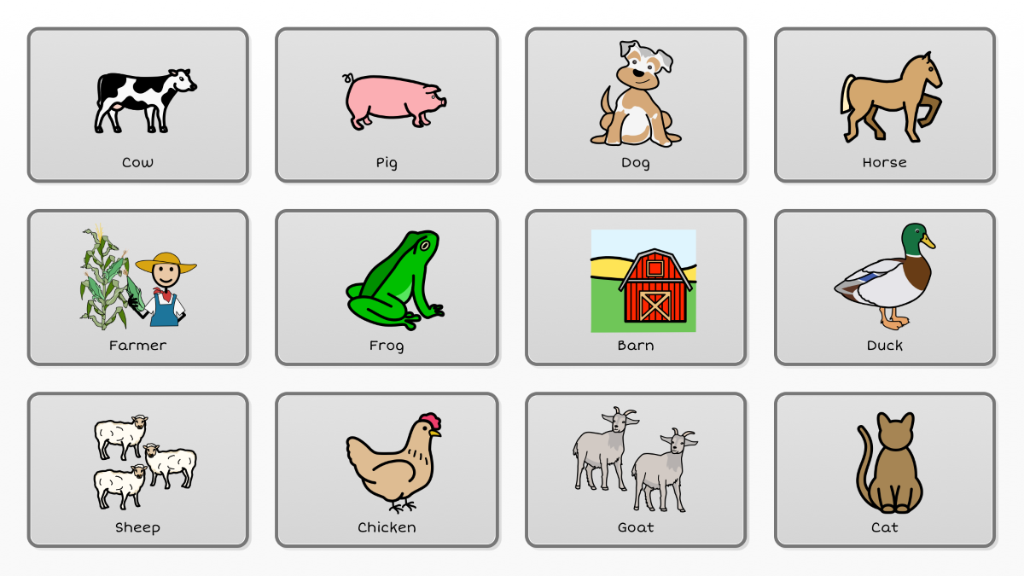Choose the Goat button
Image resolution: width=1024 pixels, height=576 pixels.
636,470
